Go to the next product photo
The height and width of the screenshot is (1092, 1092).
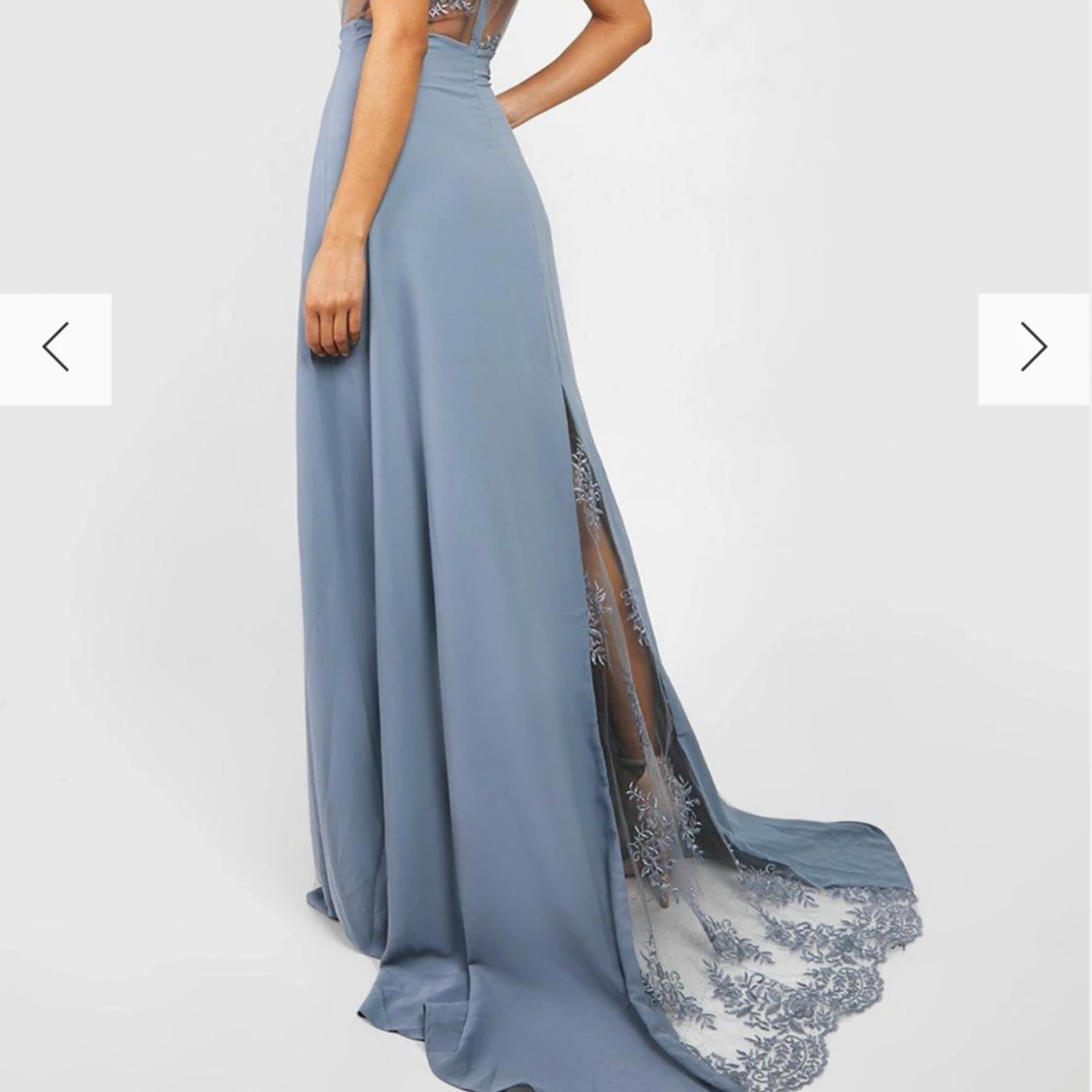1034,347
